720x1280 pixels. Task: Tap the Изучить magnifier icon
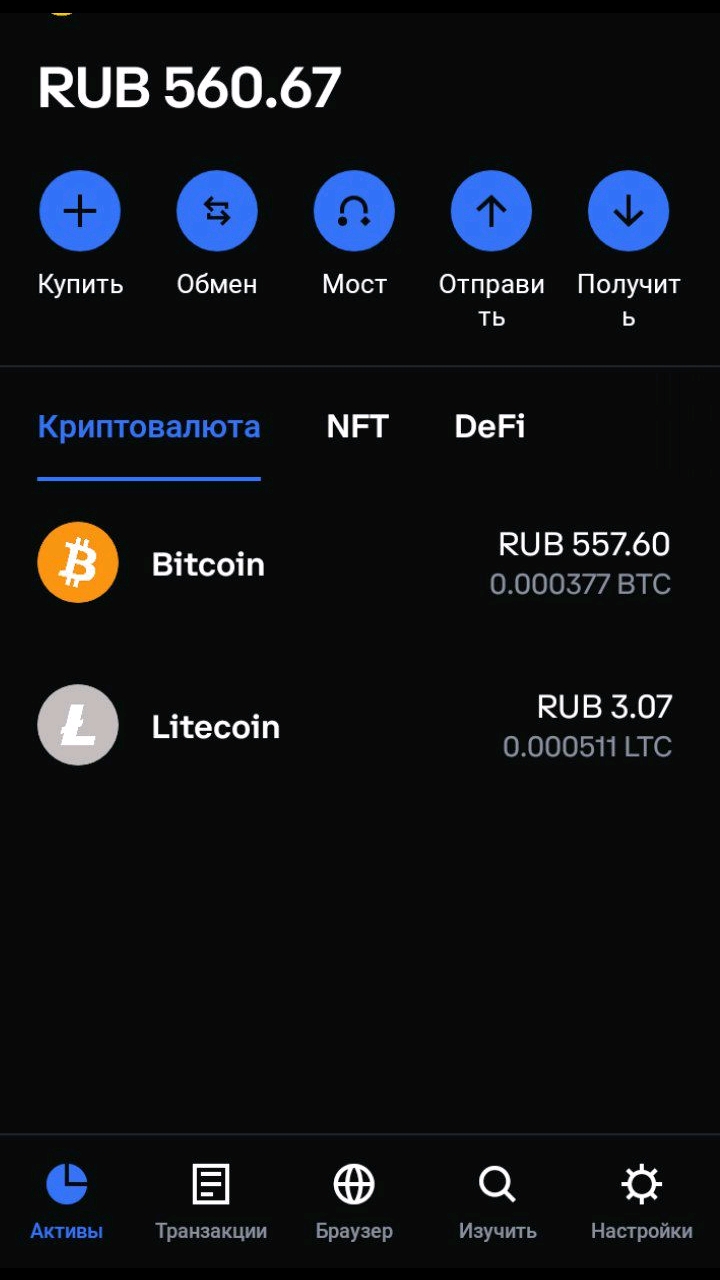[497, 1185]
